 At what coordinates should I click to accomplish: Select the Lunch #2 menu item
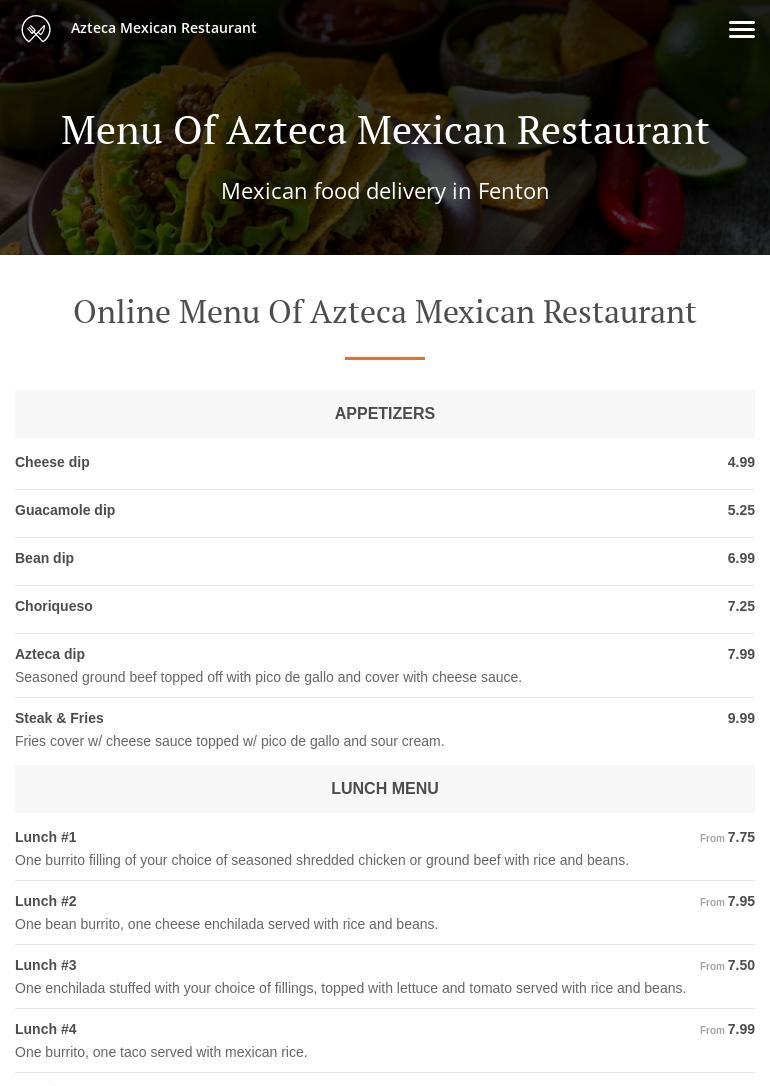click(46, 901)
